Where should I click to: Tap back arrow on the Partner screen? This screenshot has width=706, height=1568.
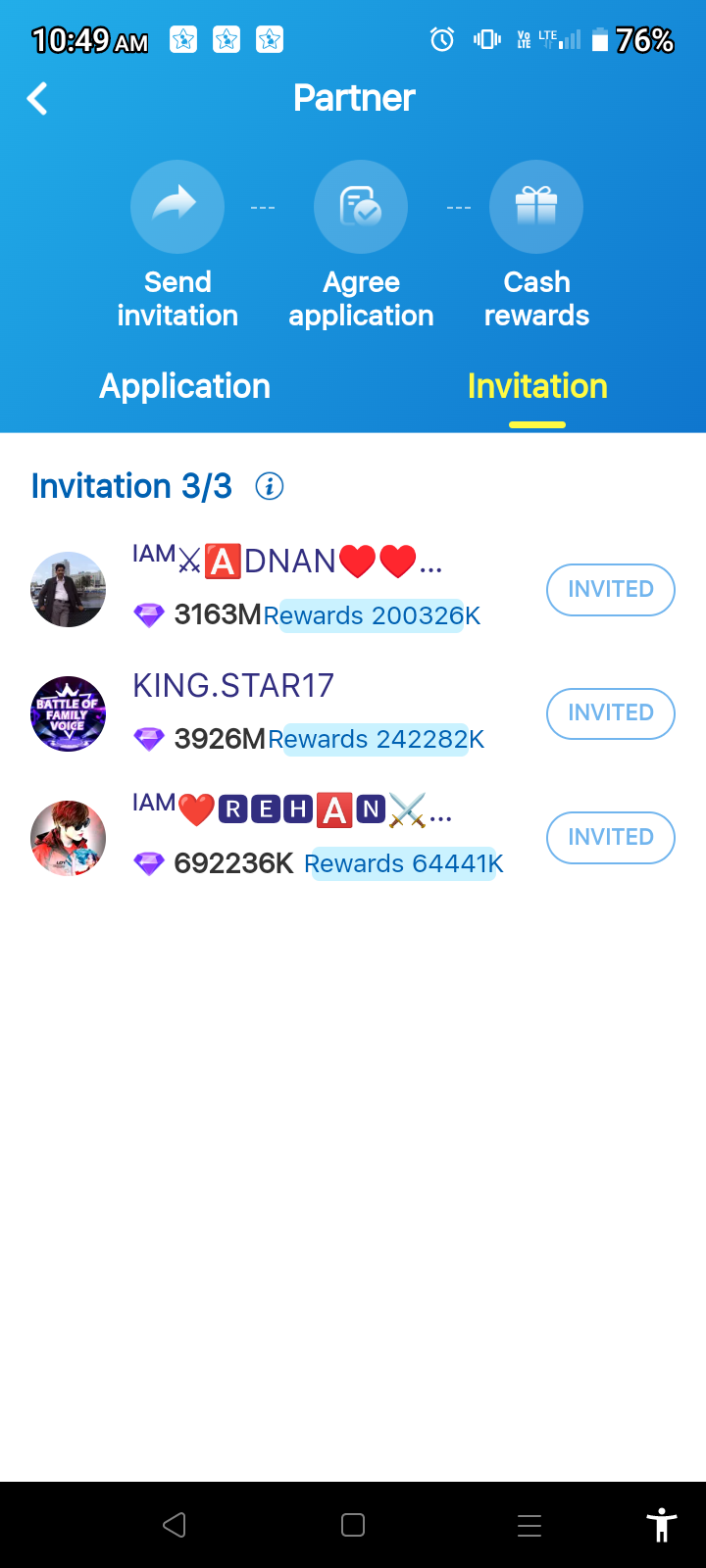36,98
